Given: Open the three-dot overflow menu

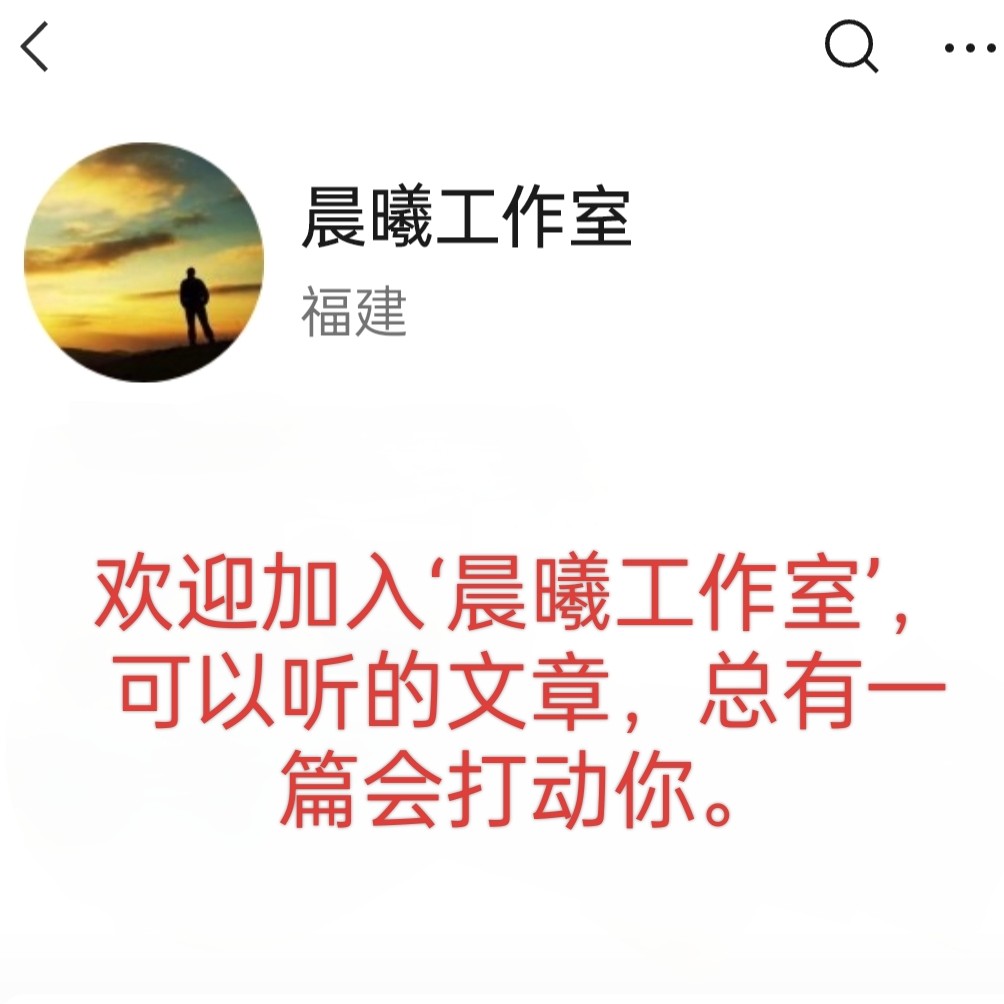Looking at the screenshot, I should [969, 48].
